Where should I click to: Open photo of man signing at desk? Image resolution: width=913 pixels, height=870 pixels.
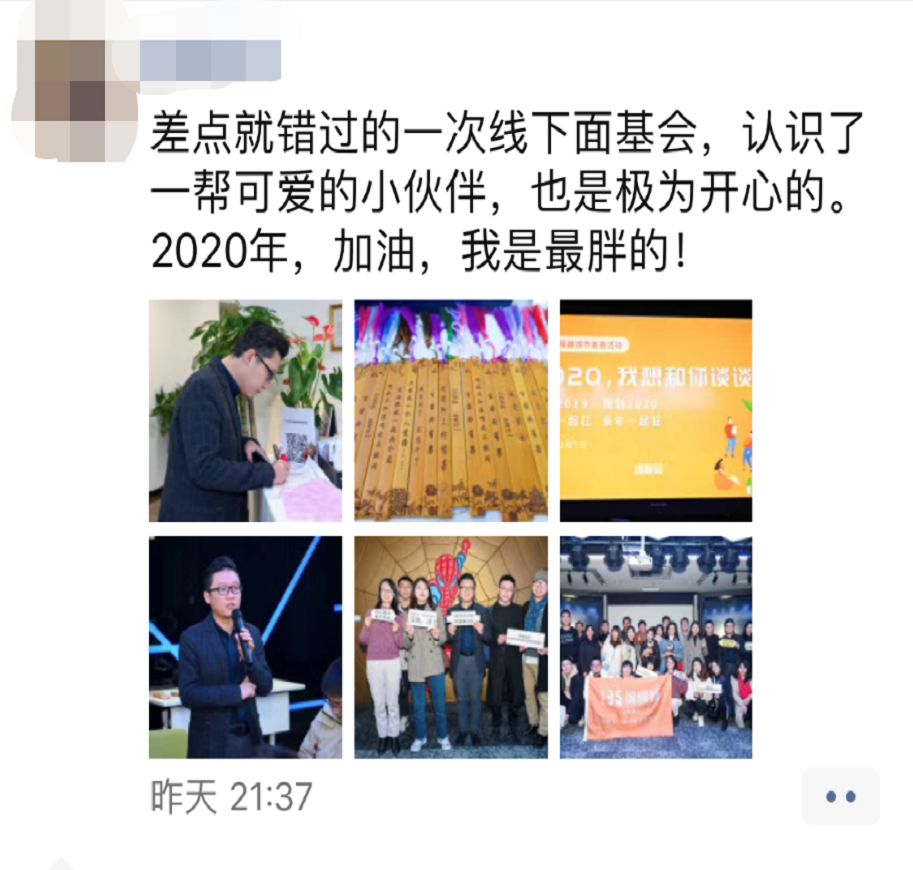pos(245,410)
